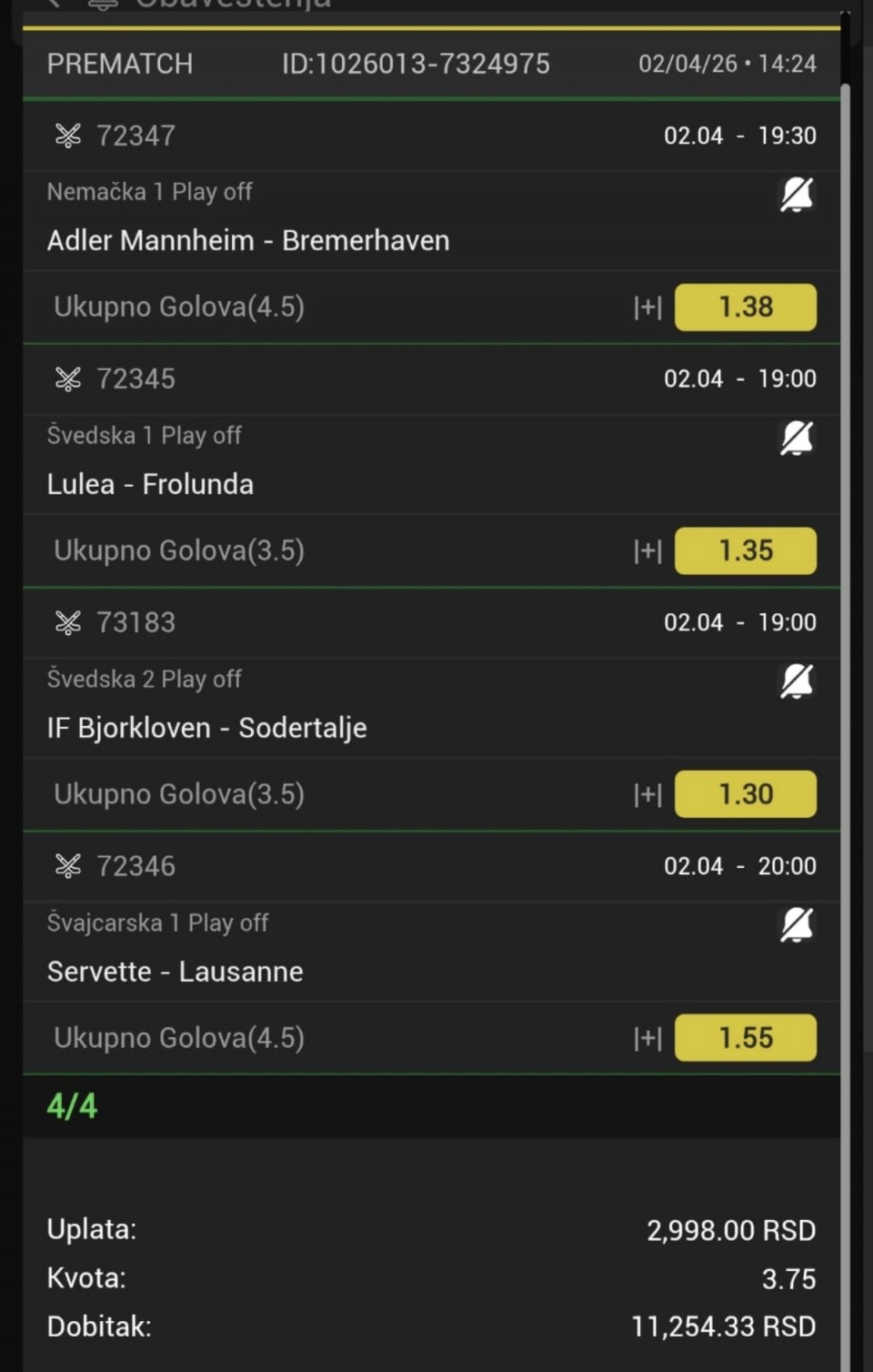Open the Adler Mannheim - Bremerhaven match
The image size is (873, 1372).
pyautogui.click(x=248, y=241)
